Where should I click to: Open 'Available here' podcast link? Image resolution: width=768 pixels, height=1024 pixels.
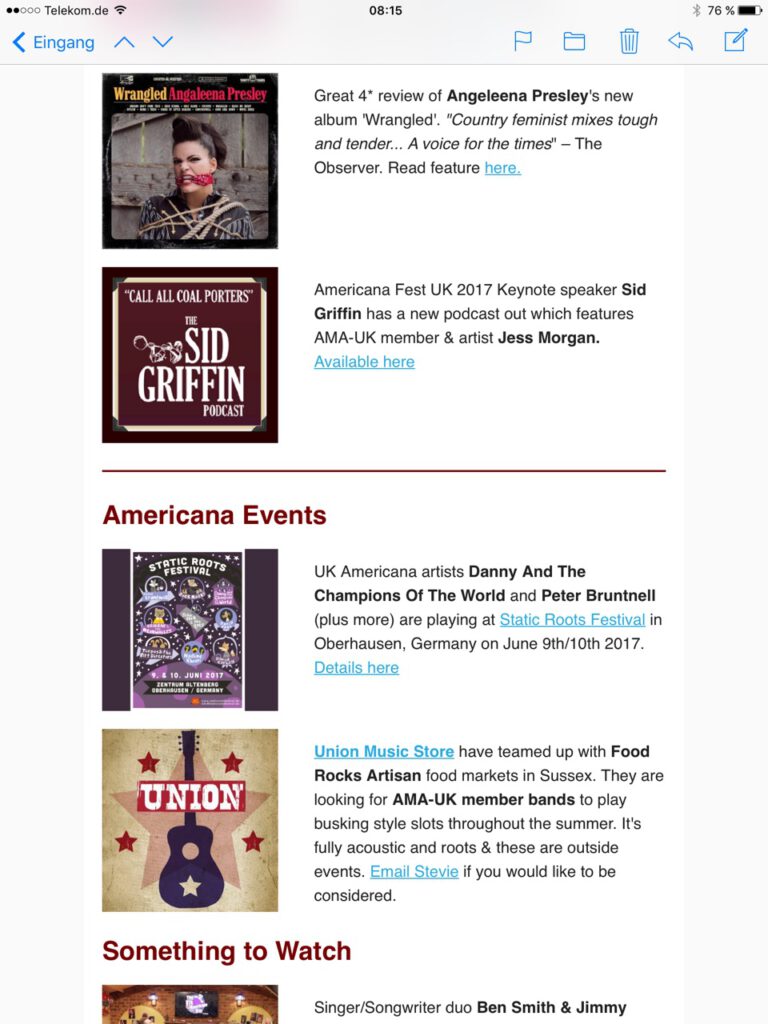click(364, 362)
